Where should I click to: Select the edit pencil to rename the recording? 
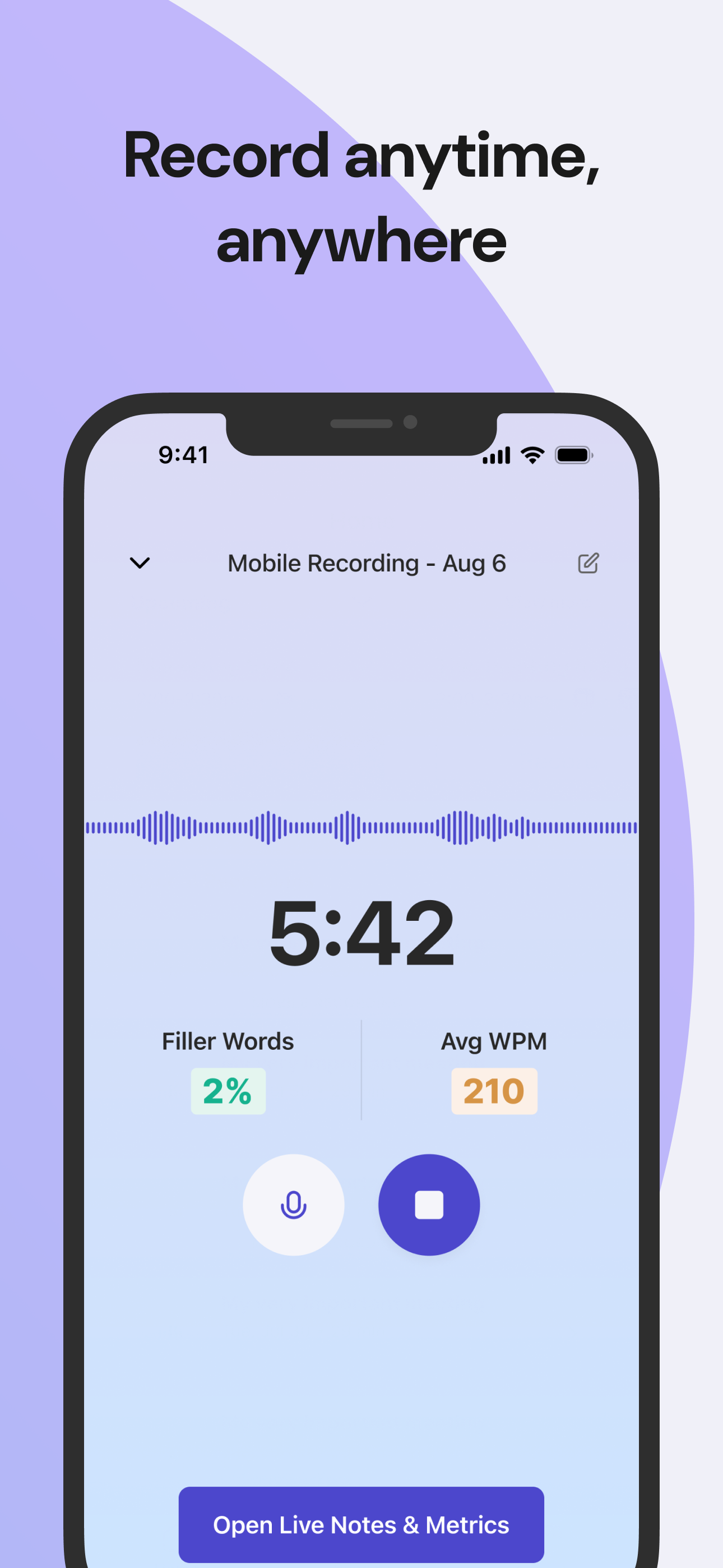point(588,563)
